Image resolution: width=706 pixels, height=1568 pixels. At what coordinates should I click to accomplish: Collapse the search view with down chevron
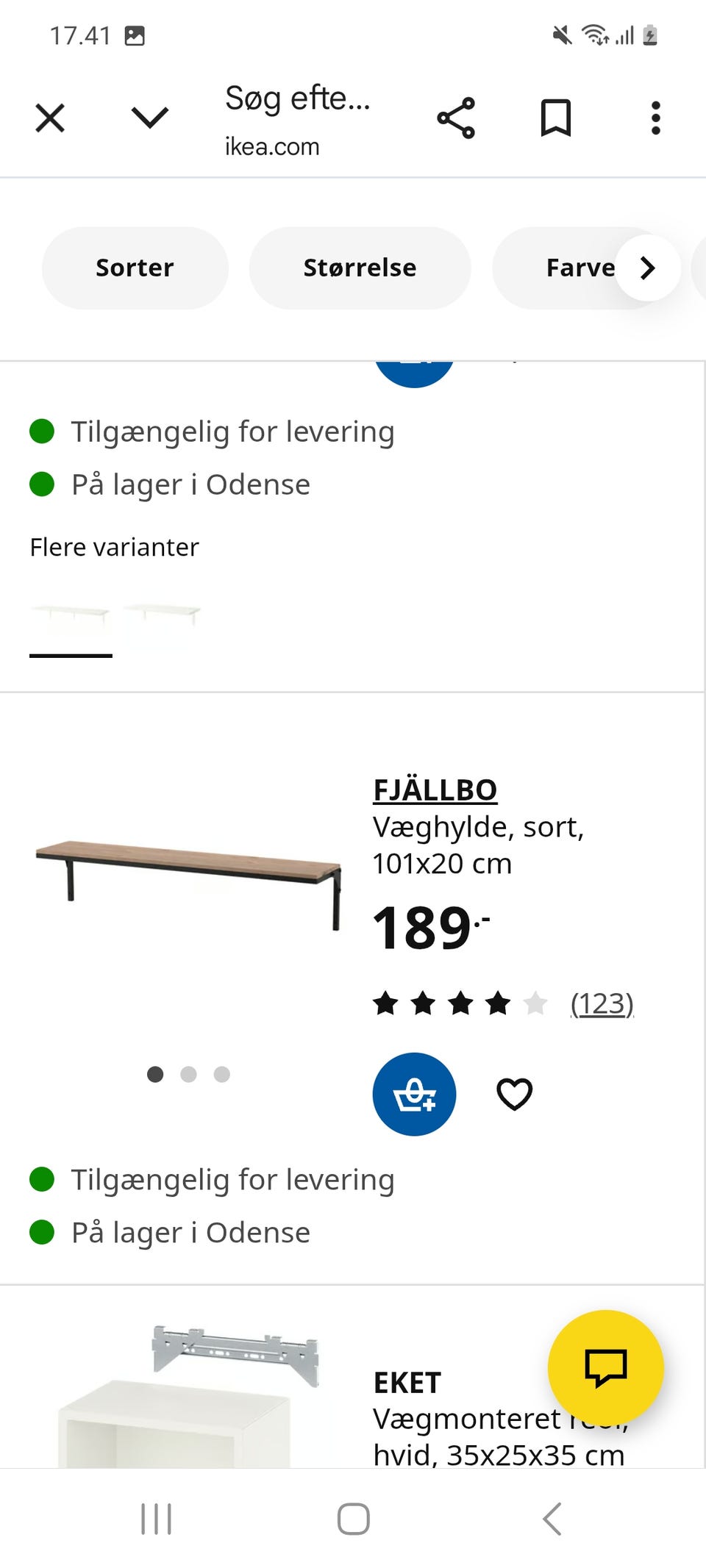(148, 118)
